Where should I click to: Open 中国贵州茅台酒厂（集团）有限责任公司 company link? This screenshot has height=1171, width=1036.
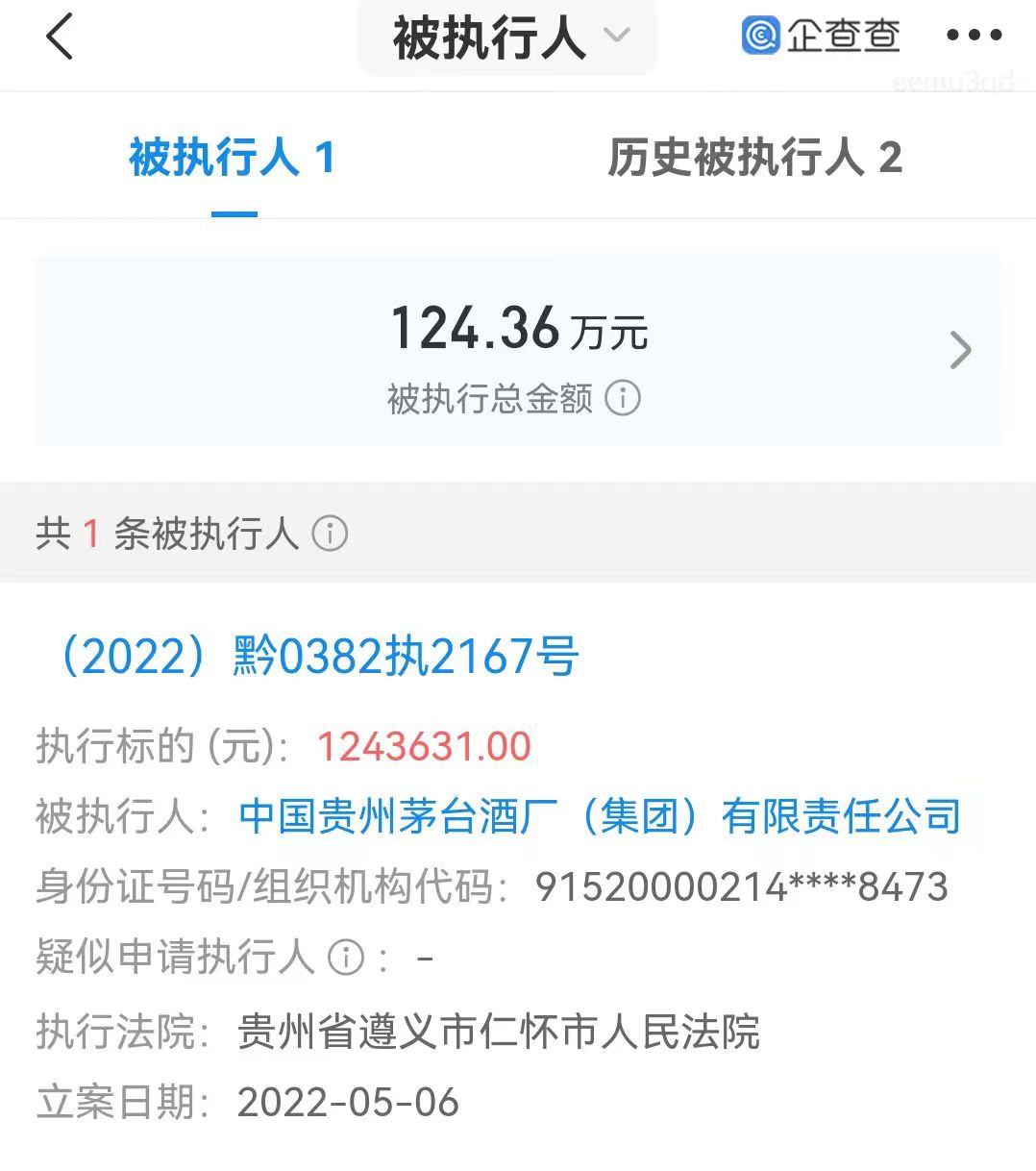pyautogui.click(x=599, y=817)
